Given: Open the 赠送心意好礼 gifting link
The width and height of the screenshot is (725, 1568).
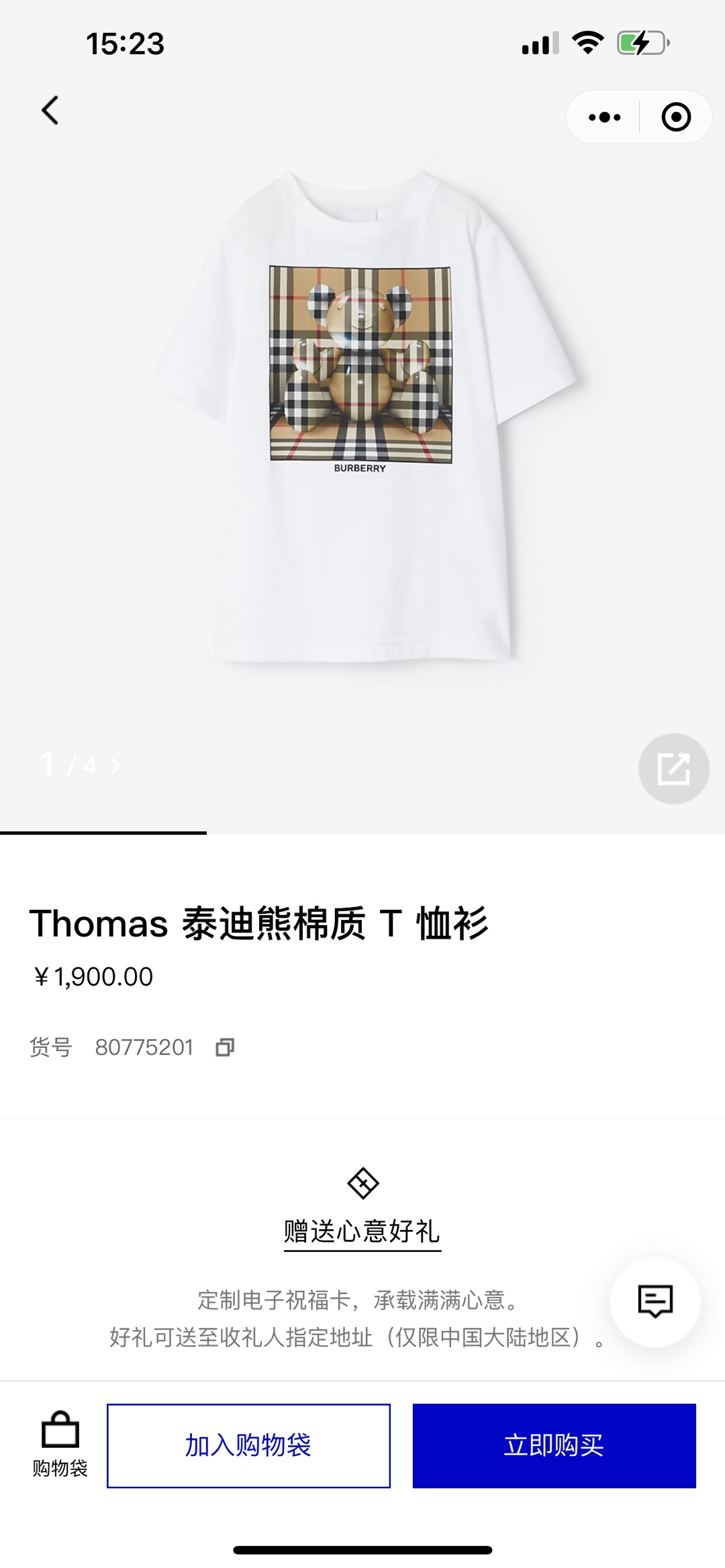Looking at the screenshot, I should coord(362,1232).
